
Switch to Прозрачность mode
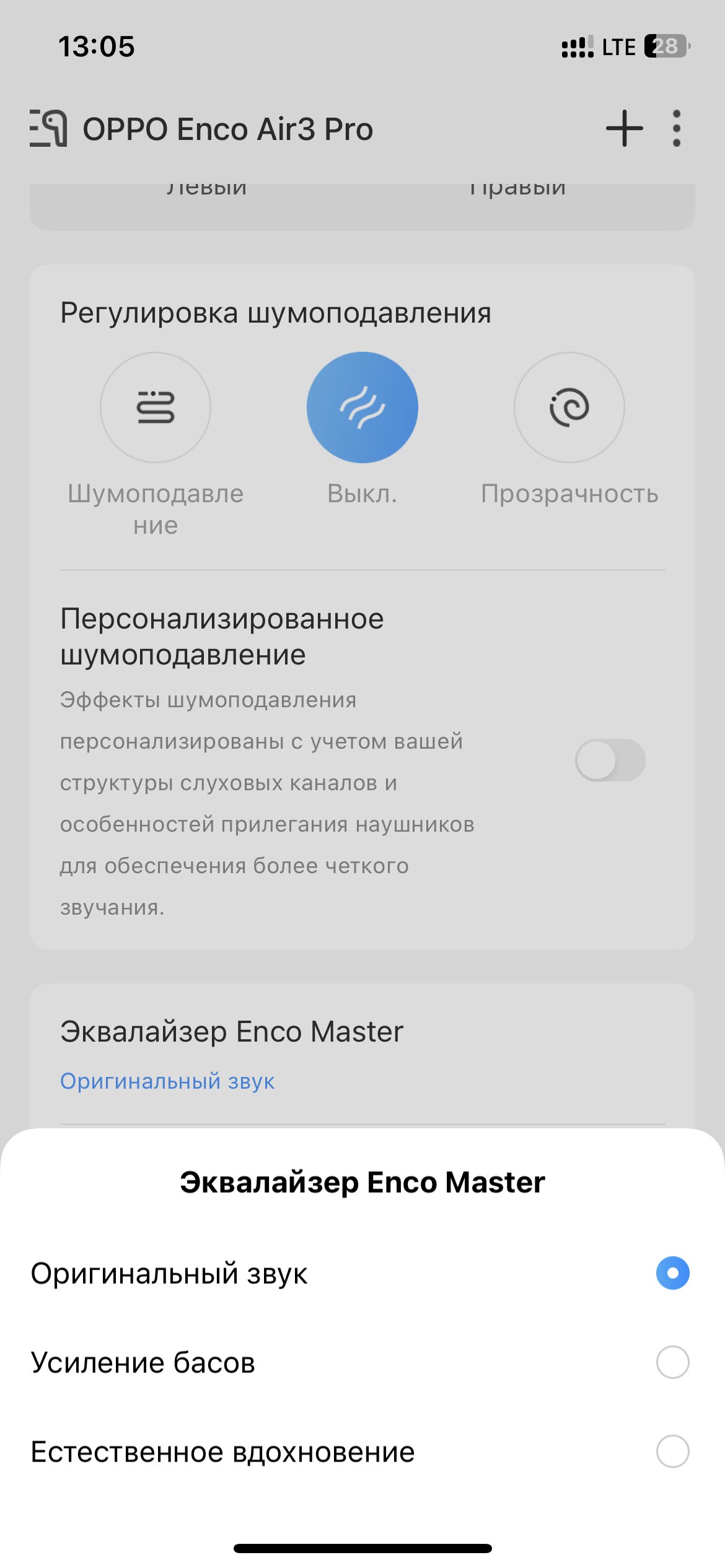569,407
